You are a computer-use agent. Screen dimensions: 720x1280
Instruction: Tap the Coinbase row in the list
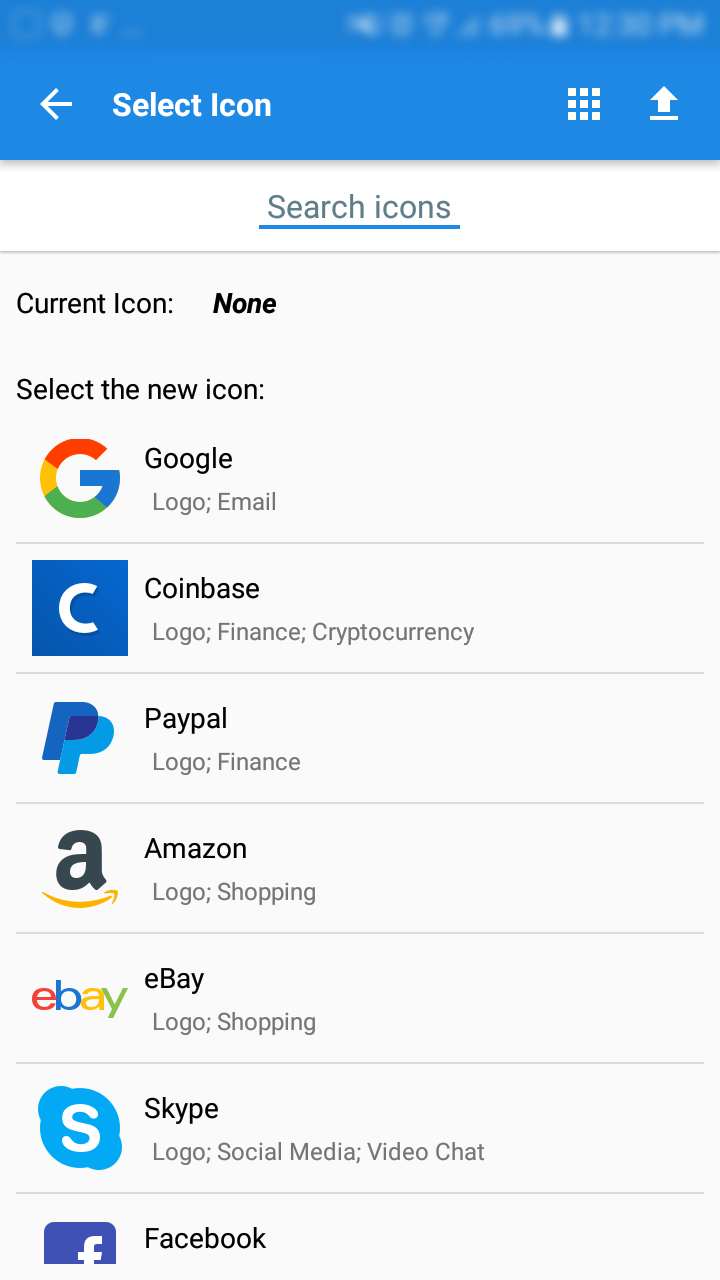(x=360, y=608)
